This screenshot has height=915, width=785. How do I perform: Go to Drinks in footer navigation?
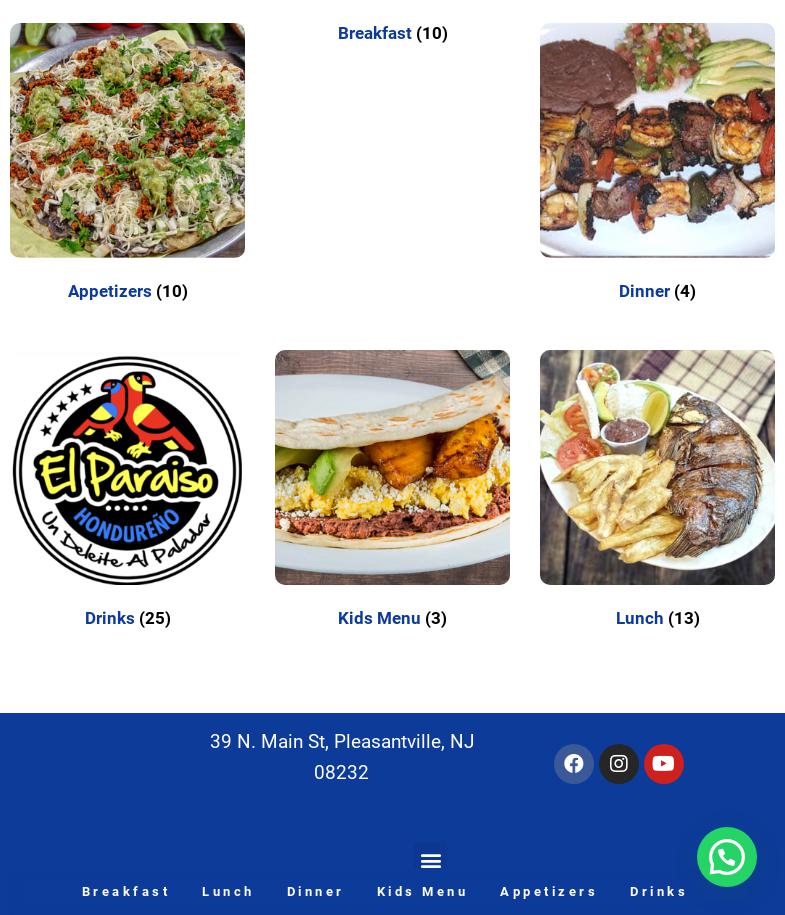click(x=658, y=891)
